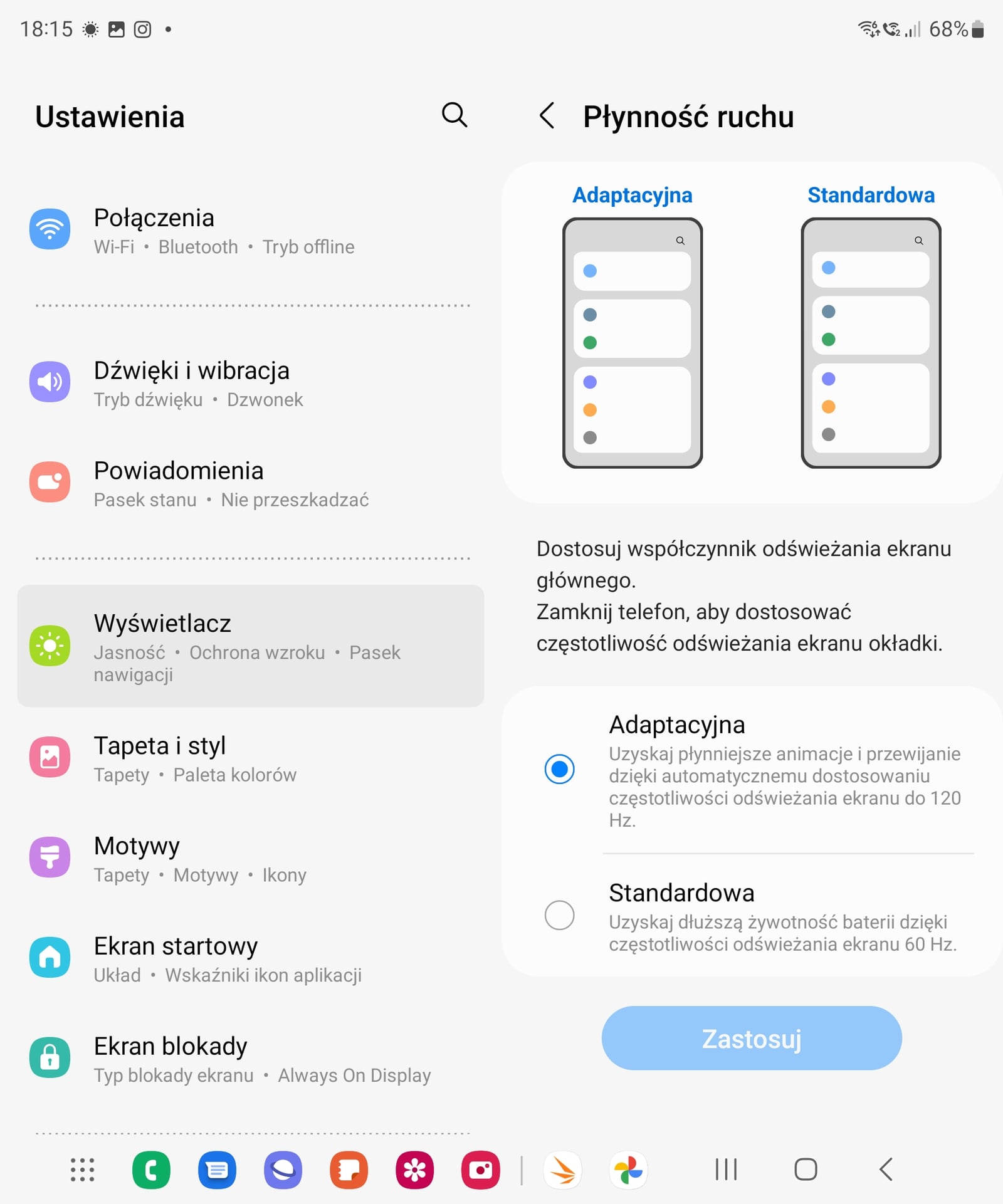This screenshot has width=1003, height=1204.
Task: Open recent apps from navigation bar
Action: [726, 1170]
